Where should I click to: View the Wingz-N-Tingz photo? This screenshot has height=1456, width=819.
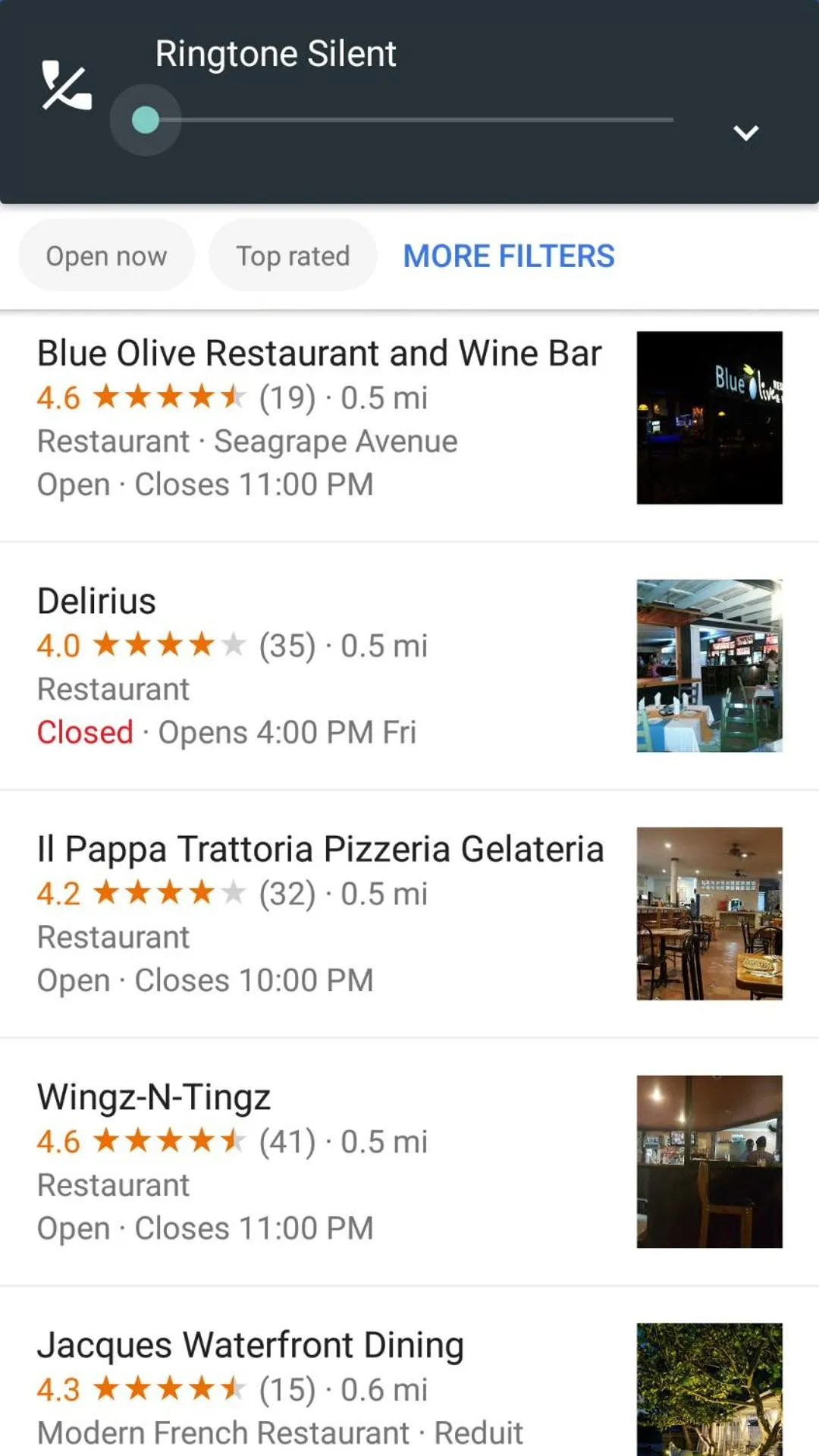tap(709, 1162)
